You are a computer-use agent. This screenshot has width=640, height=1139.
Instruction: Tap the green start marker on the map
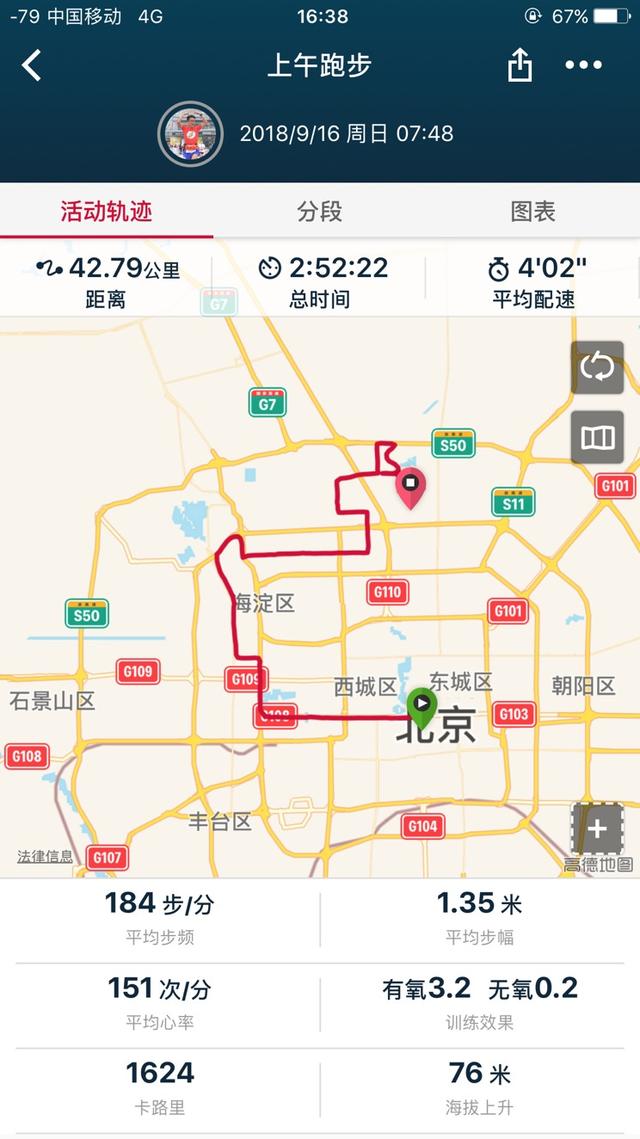coord(422,706)
